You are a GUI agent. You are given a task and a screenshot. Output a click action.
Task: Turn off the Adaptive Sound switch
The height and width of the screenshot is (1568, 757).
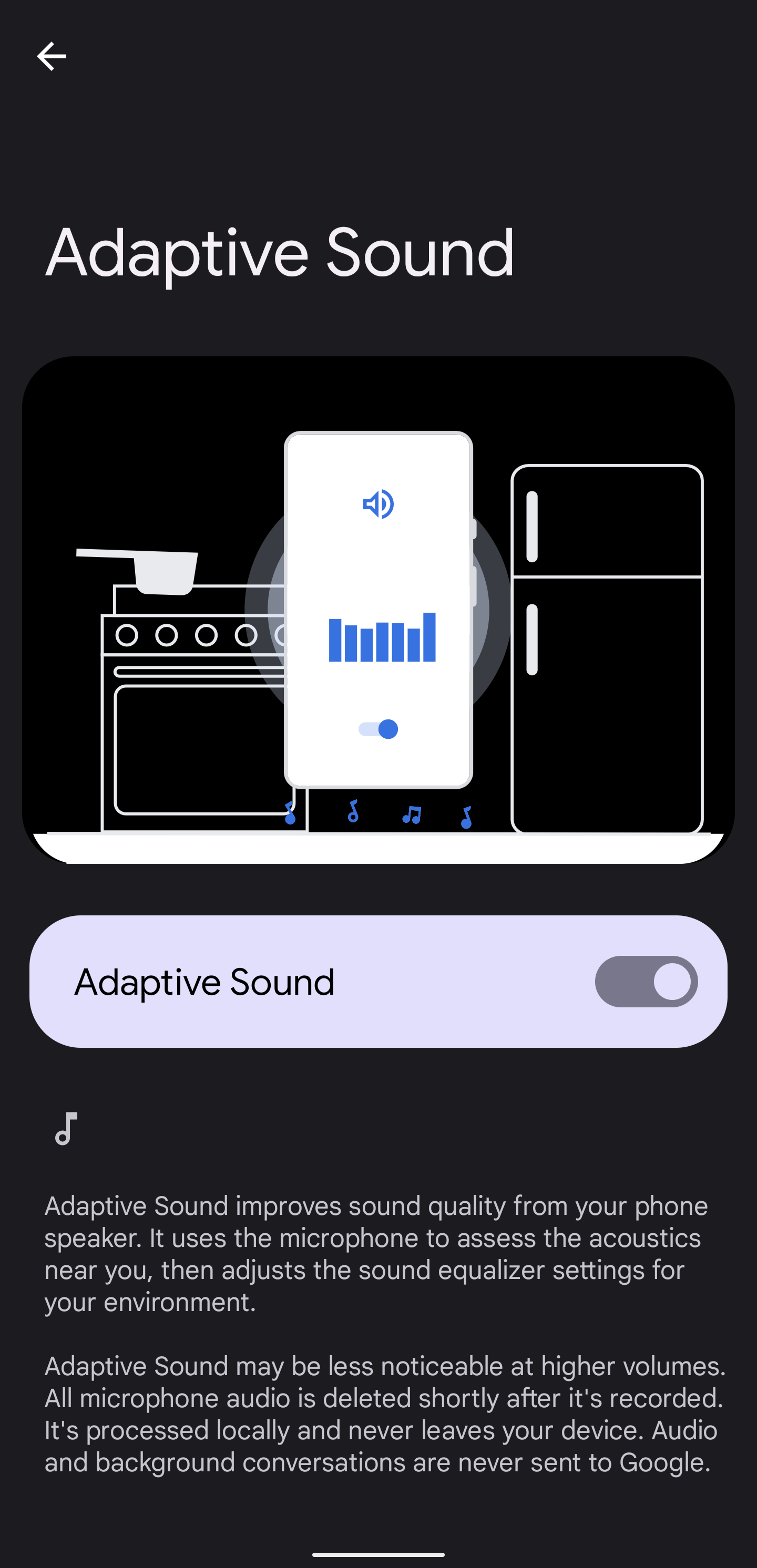pos(646,981)
